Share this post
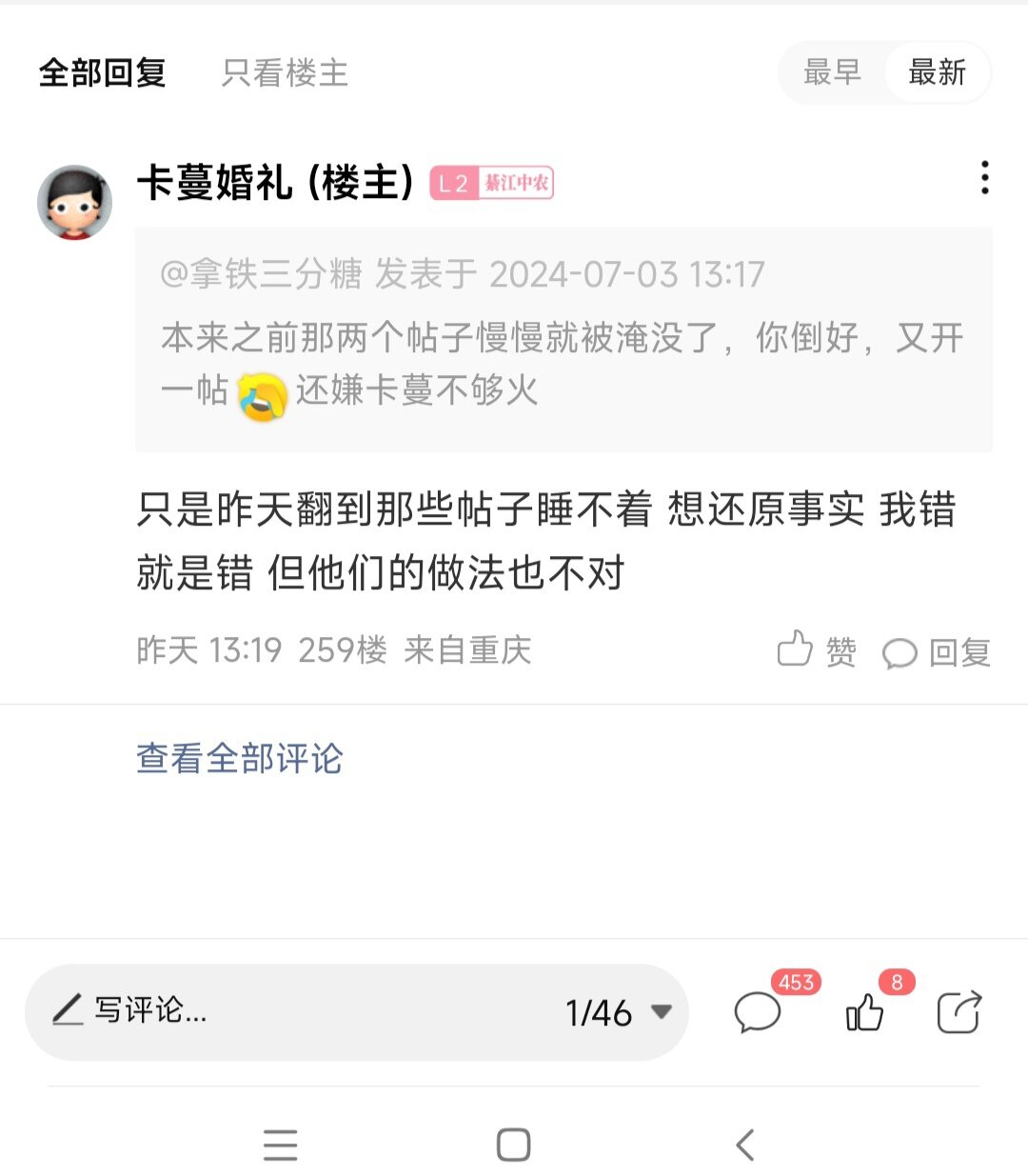The width and height of the screenshot is (1028, 1176). [959, 1011]
